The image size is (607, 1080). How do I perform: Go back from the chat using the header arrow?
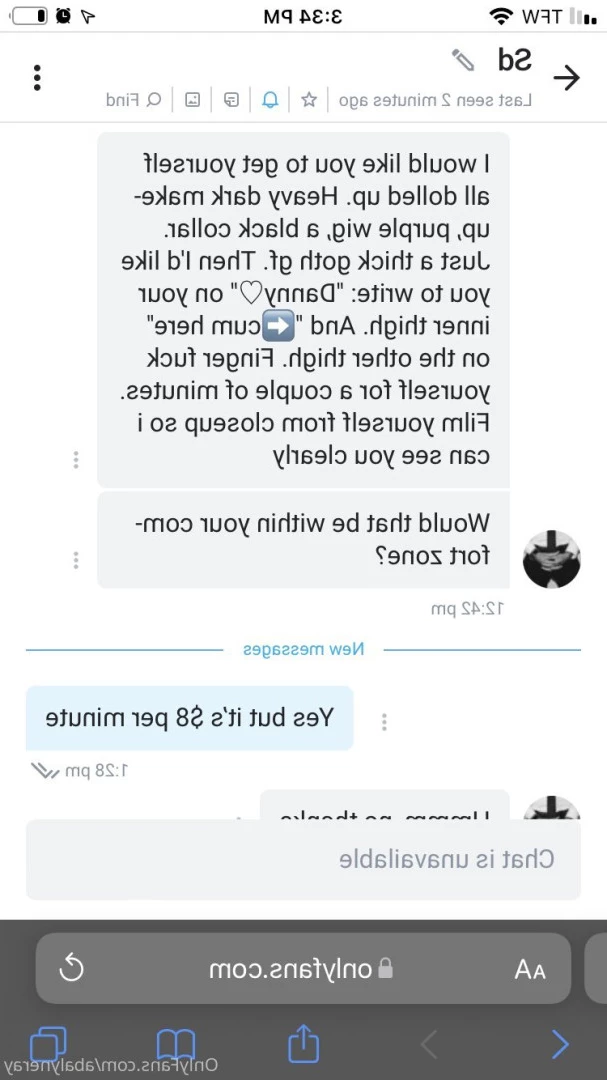point(567,78)
